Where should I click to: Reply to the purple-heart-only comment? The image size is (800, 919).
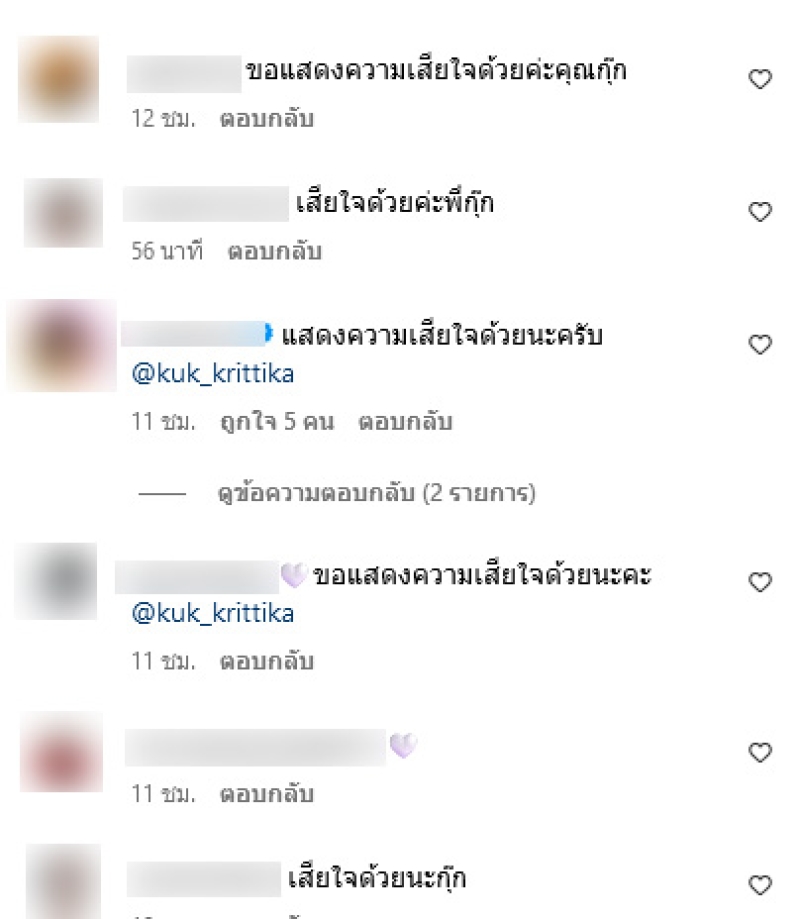pyautogui.click(x=267, y=794)
